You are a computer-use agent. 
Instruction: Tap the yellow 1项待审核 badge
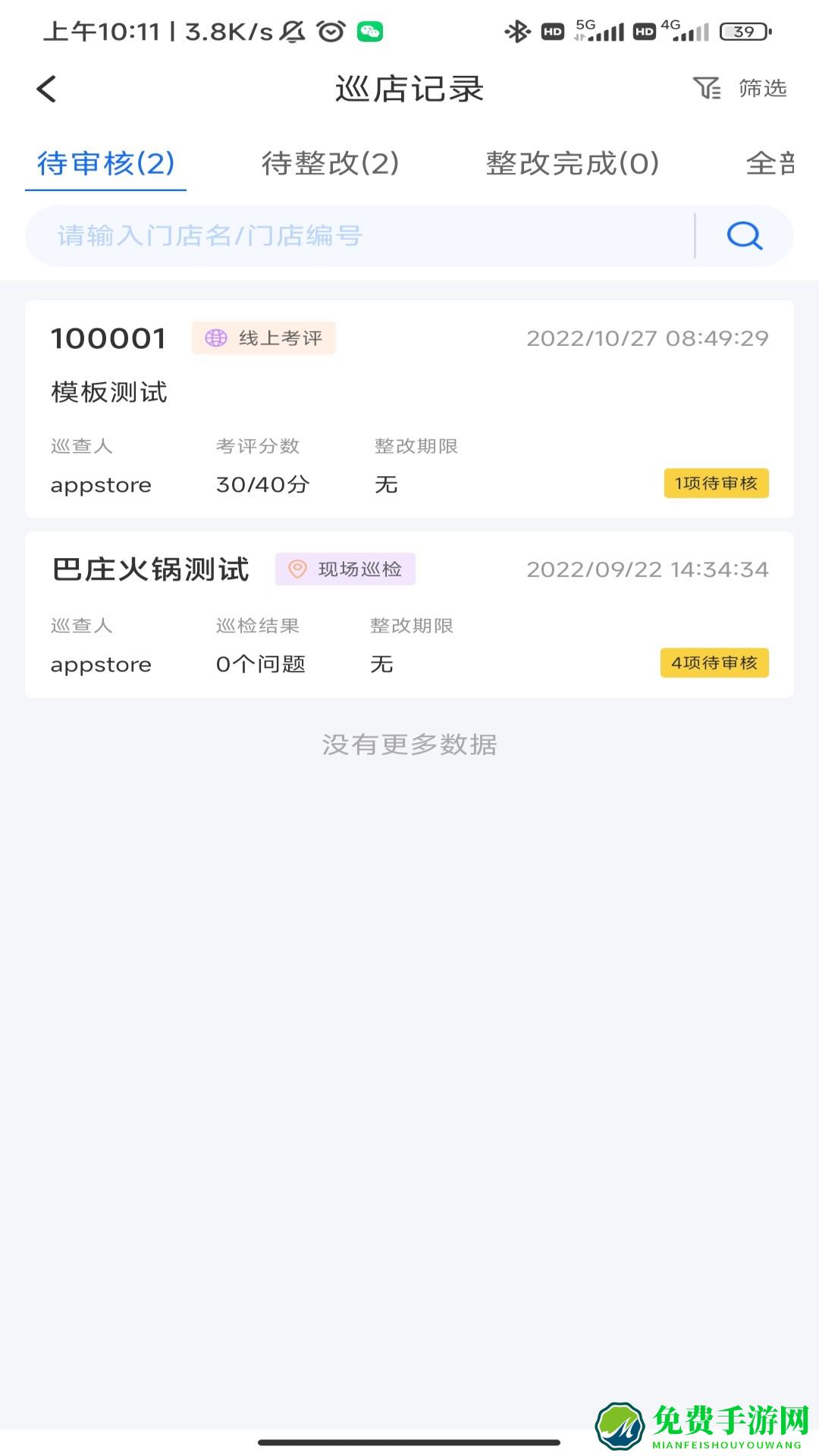[715, 484]
